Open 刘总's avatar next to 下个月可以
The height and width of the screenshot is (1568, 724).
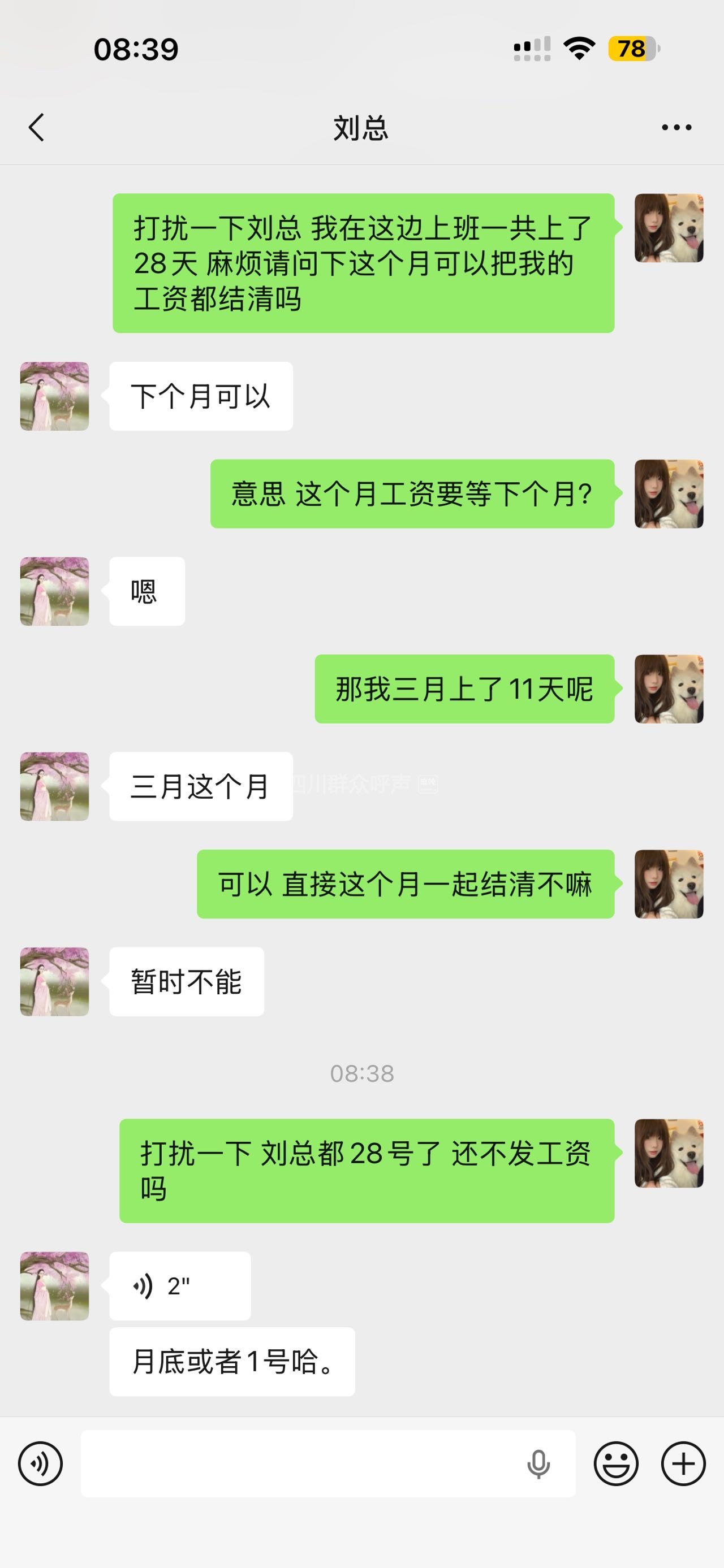(55, 396)
